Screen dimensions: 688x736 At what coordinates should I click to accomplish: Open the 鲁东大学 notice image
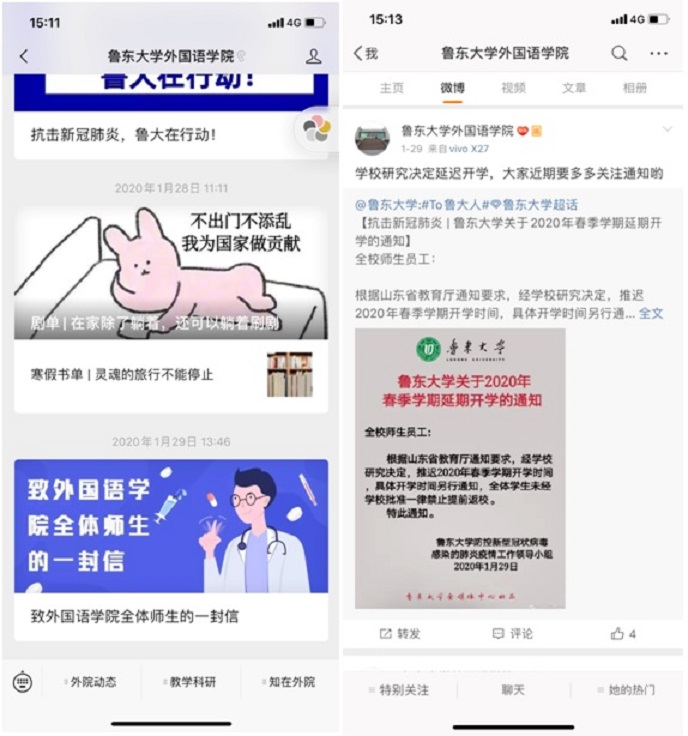[x=459, y=467]
